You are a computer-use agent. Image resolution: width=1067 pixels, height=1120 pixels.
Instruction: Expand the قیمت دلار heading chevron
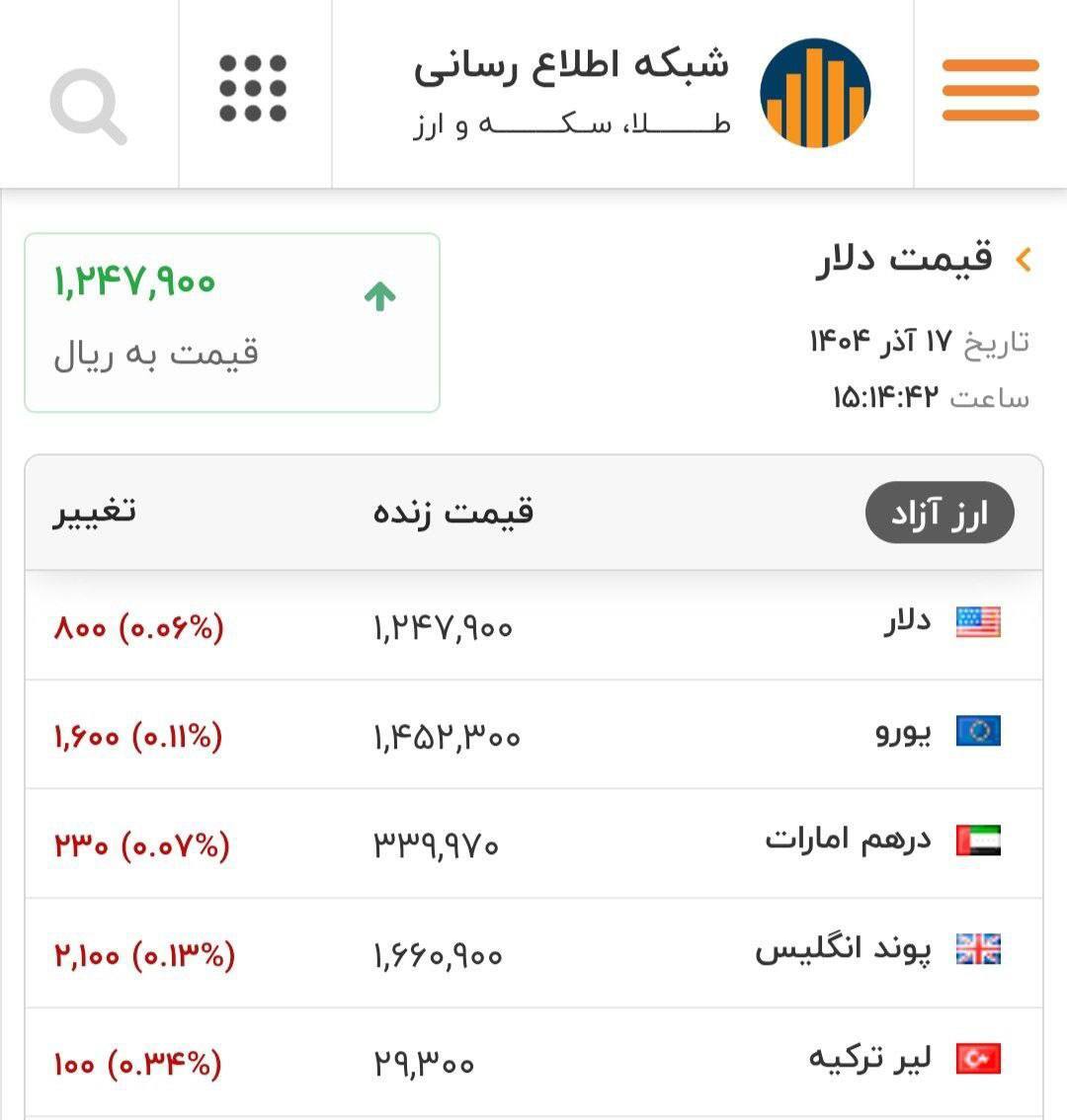tap(1024, 261)
